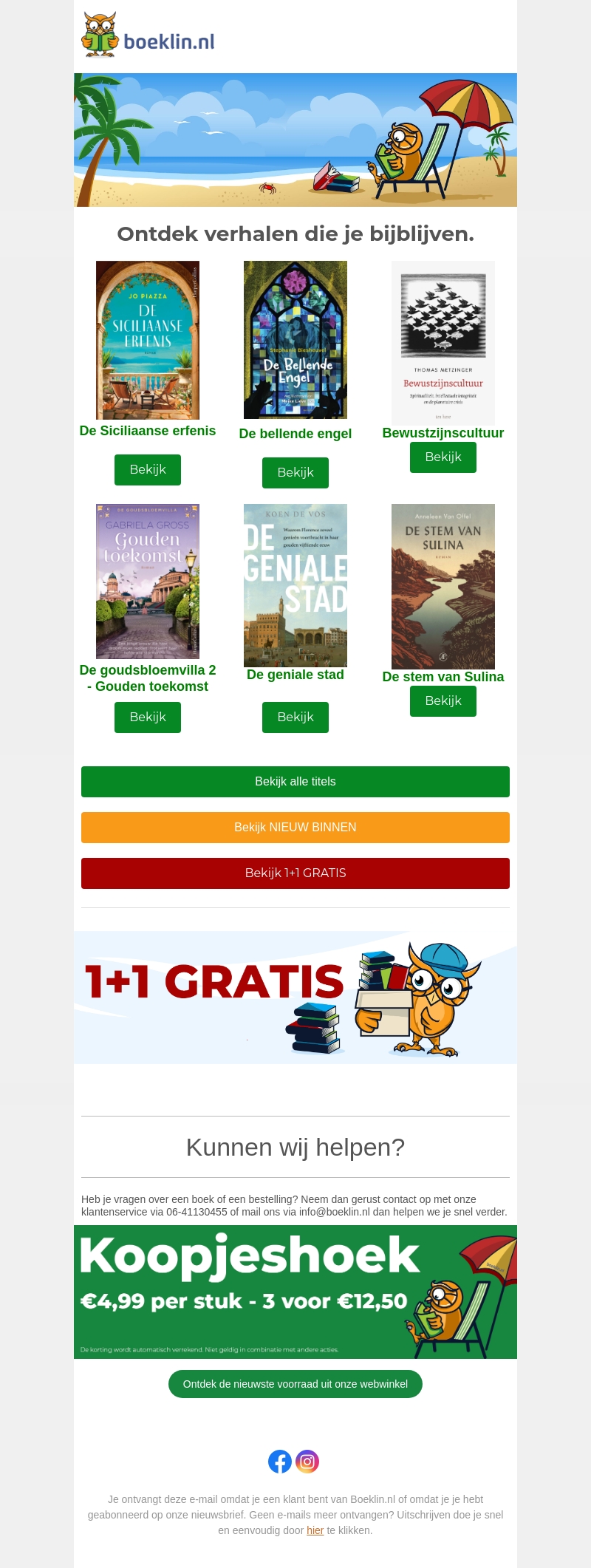Tap the hier unsubscribe link
Image resolution: width=591 pixels, height=1568 pixels.
click(315, 1530)
